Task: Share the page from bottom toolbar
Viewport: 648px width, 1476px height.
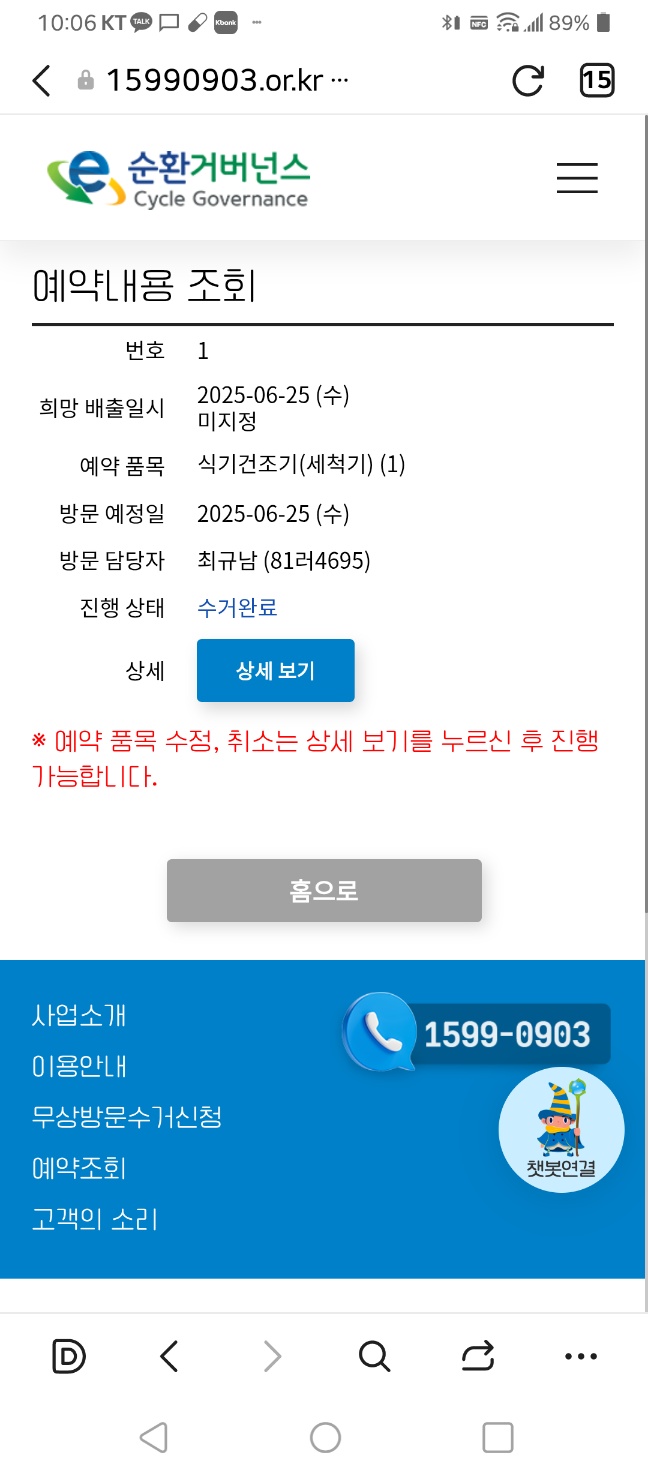Action: (x=477, y=1356)
